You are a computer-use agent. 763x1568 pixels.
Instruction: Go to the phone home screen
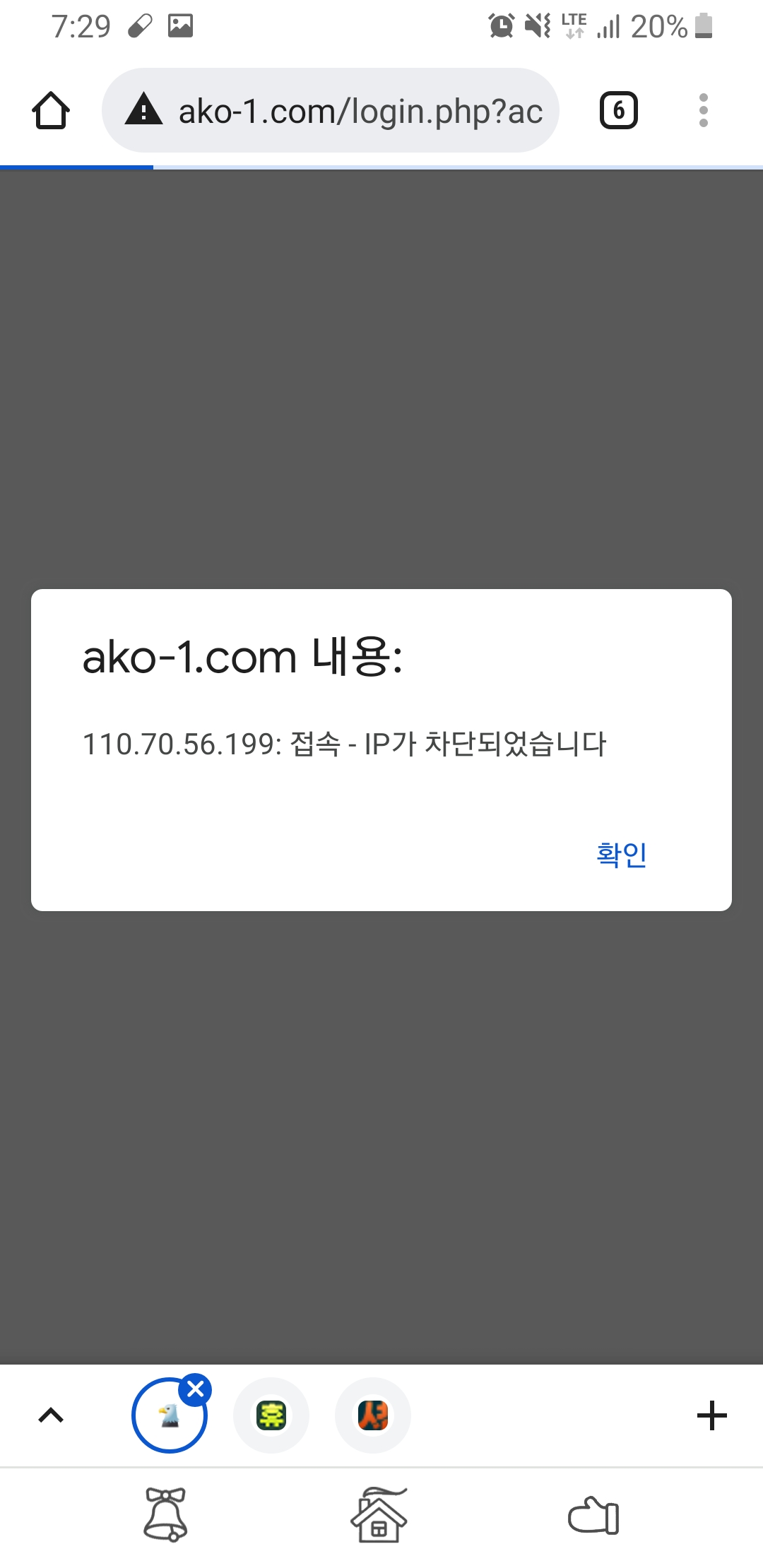379,1514
